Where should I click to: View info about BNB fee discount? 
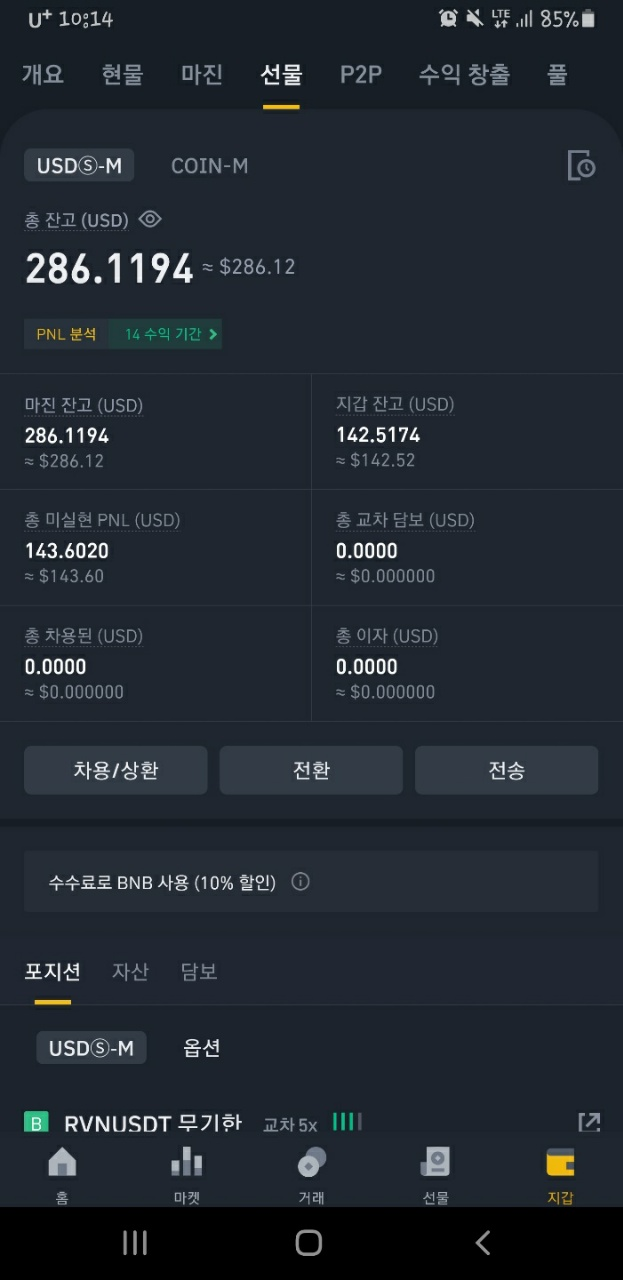pos(300,882)
